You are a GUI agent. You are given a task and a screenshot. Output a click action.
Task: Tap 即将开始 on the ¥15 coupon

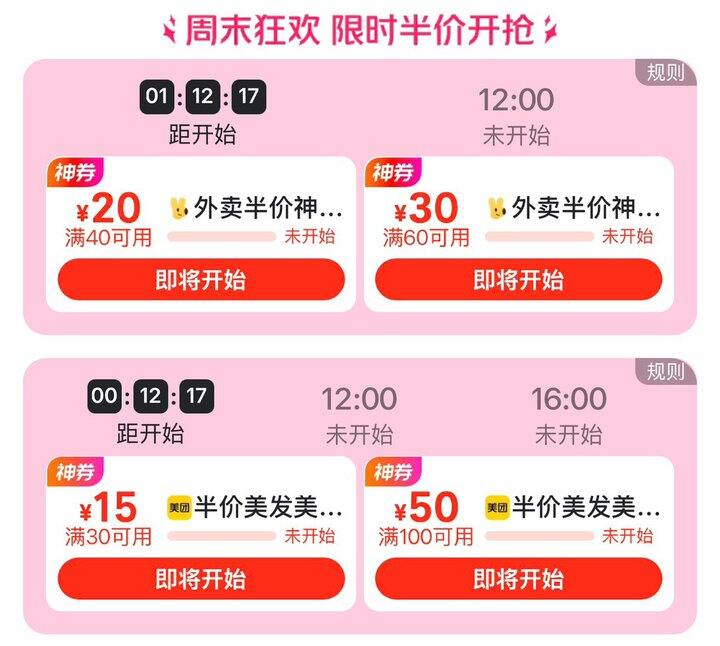point(201,578)
